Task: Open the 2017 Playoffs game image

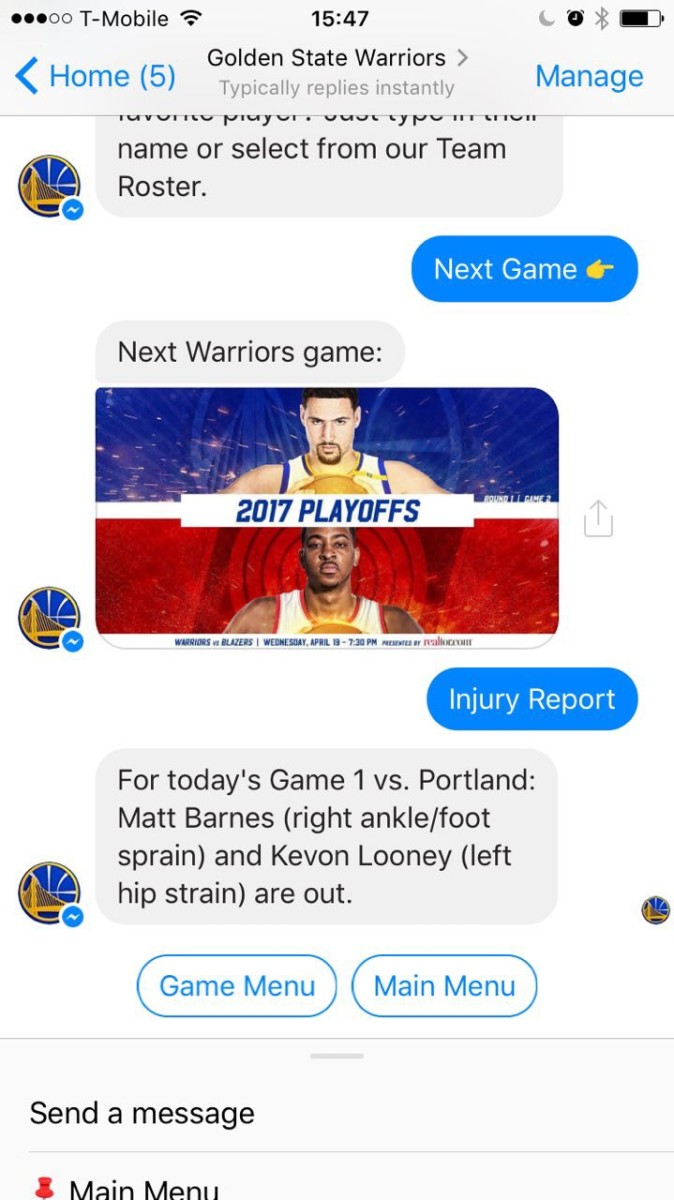Action: tap(327, 518)
